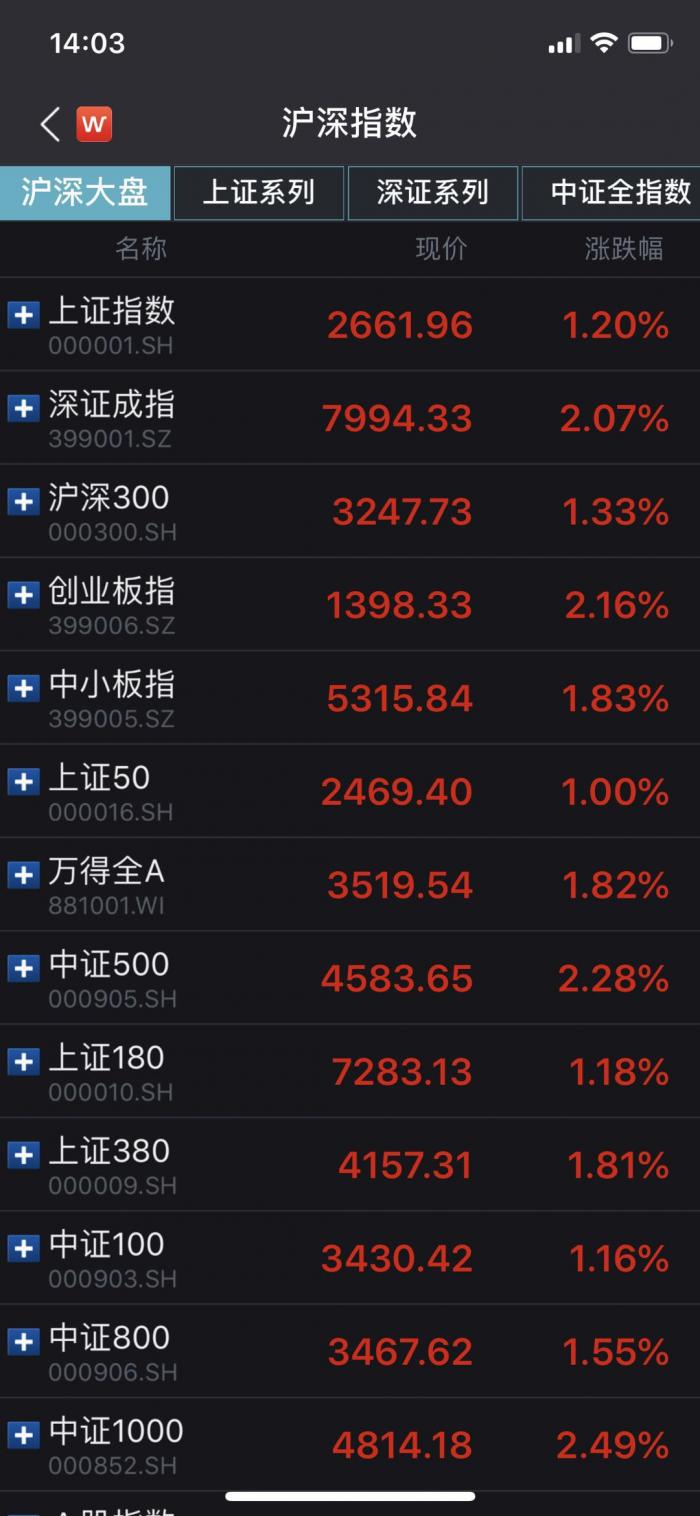Screen dimensions: 700x1516
Task: Select the 沪深大盘 tab
Action: (85, 192)
